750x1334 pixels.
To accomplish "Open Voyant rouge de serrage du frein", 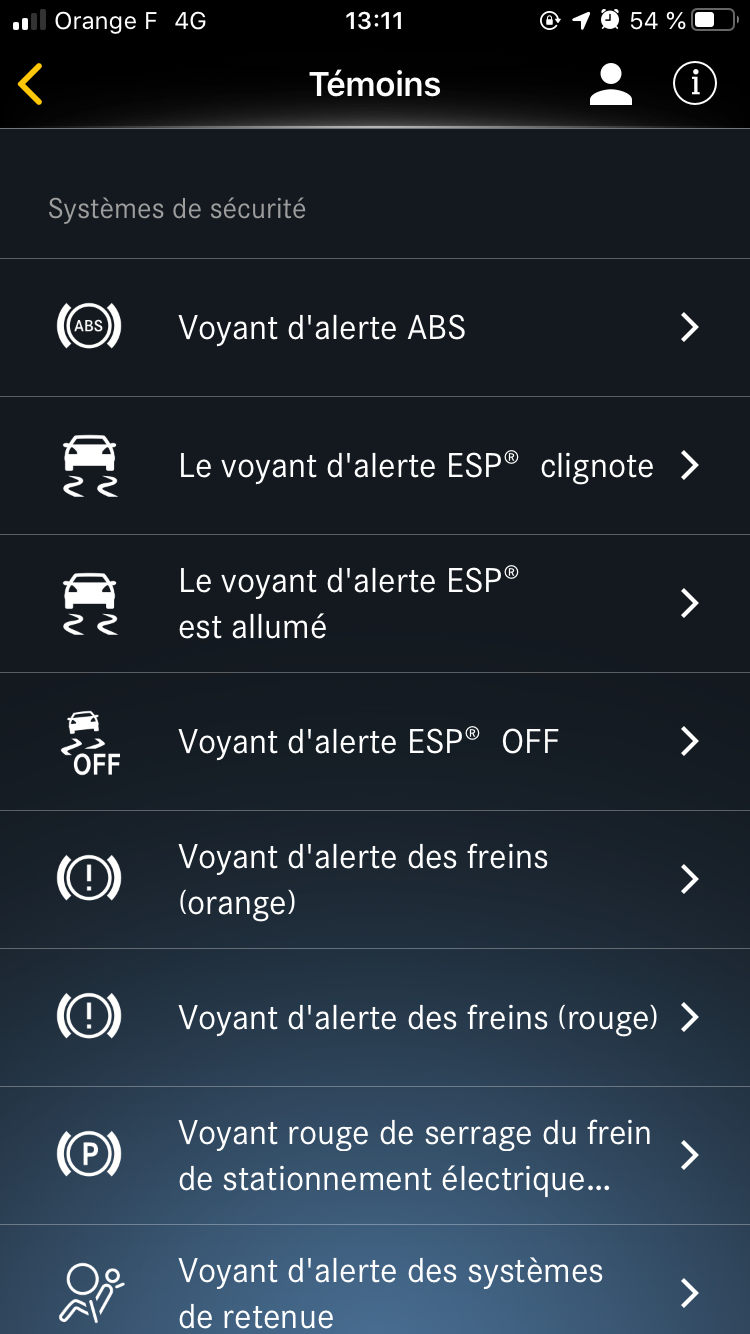I will (375, 1156).
